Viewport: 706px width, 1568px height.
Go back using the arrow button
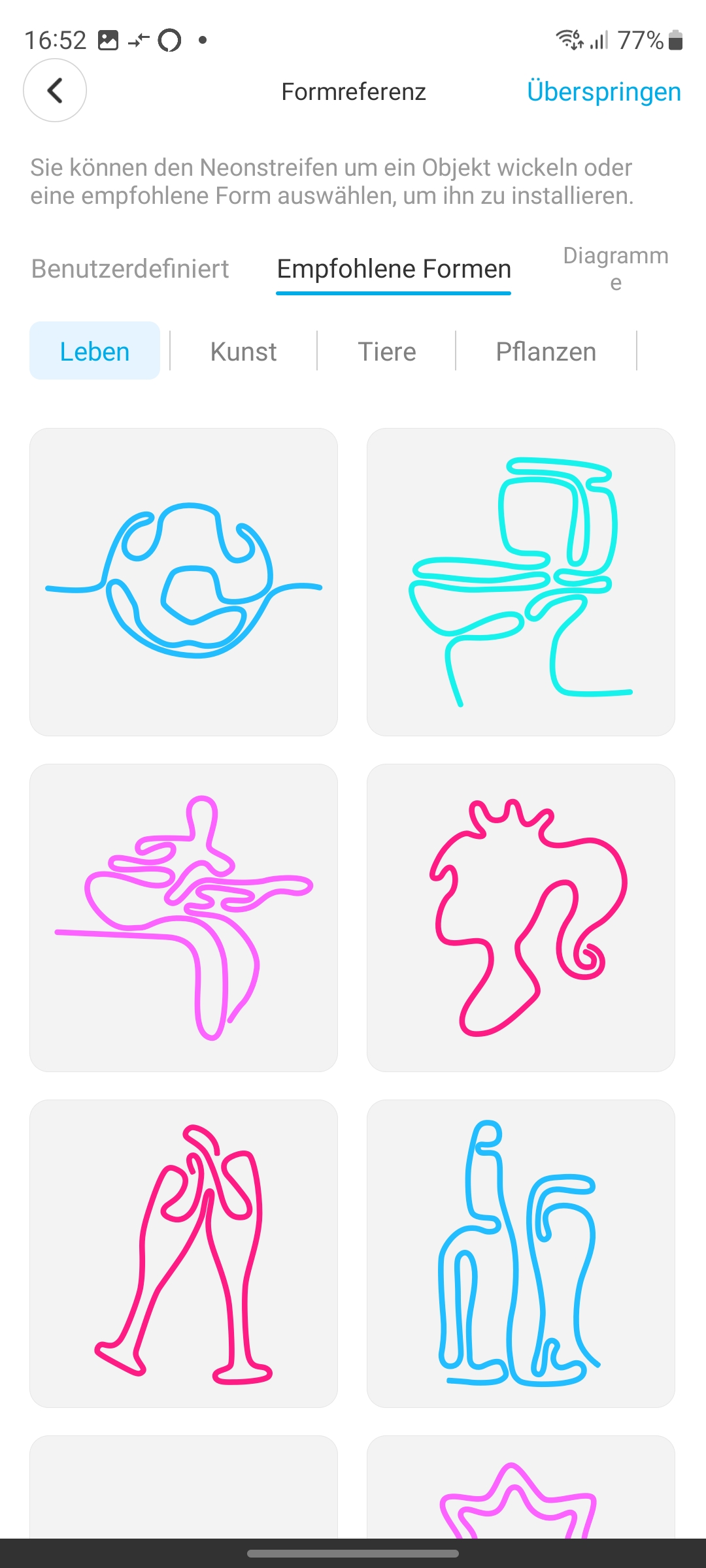coord(55,90)
